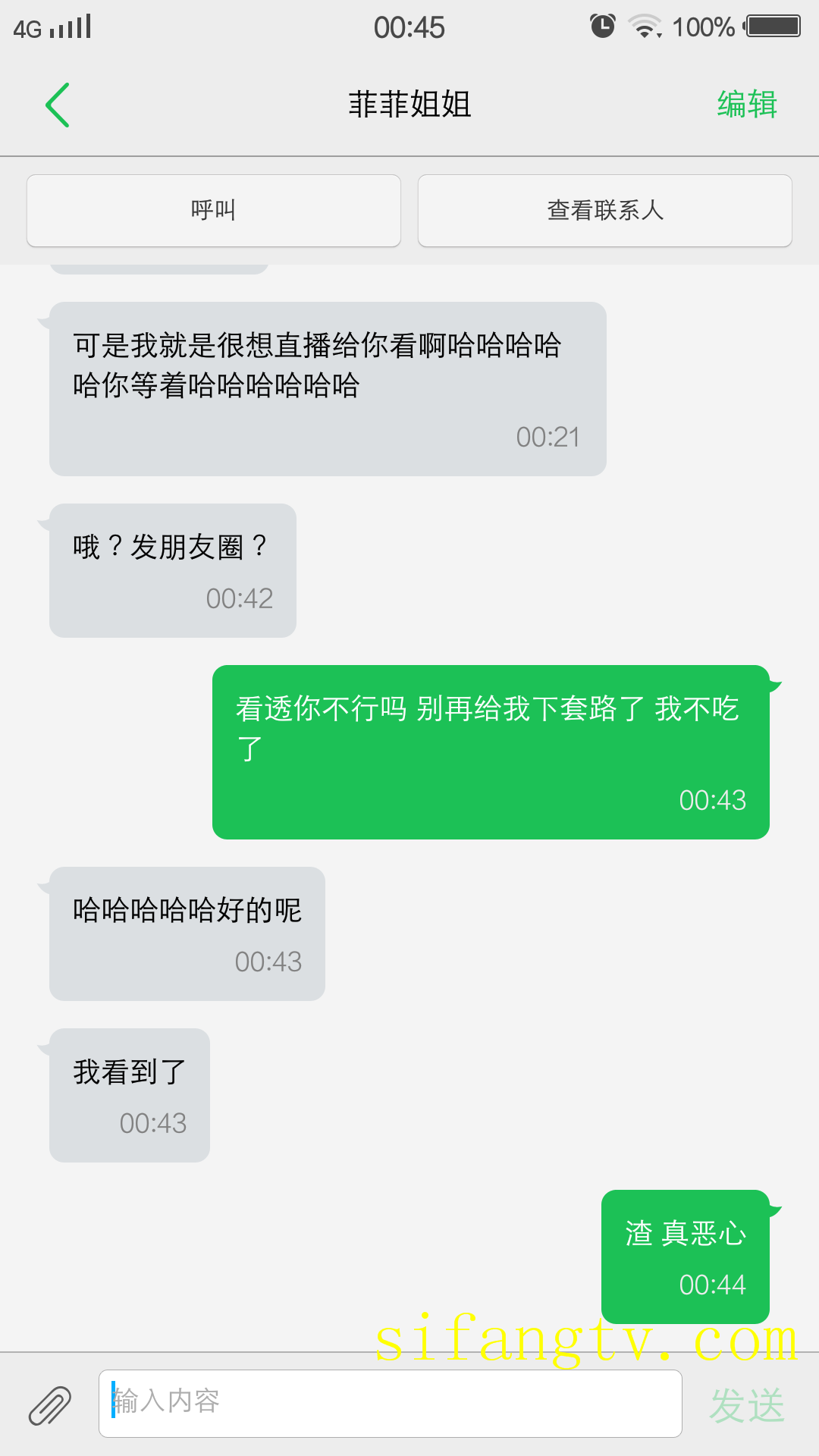819x1456 pixels.
Task: Send the message with 发送
Action: point(747,1405)
